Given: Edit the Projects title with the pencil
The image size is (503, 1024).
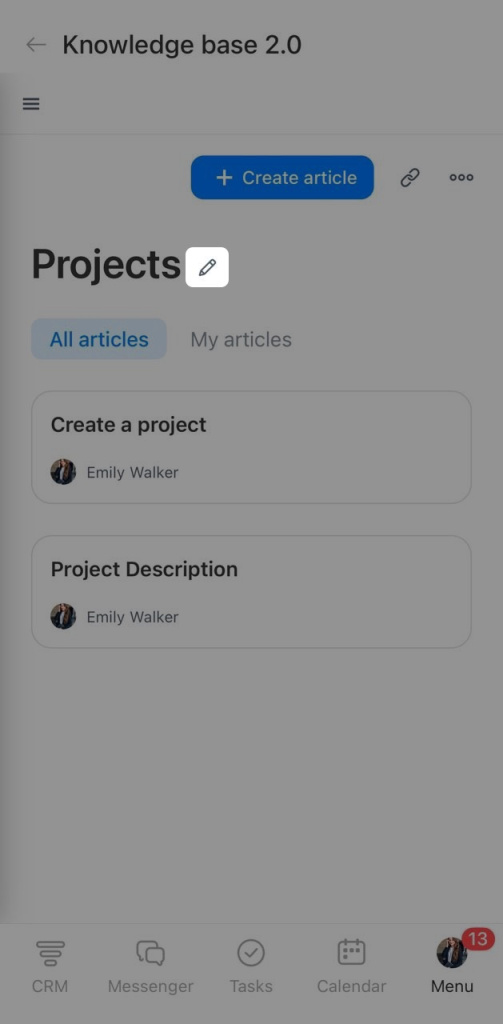Looking at the screenshot, I should point(207,266).
